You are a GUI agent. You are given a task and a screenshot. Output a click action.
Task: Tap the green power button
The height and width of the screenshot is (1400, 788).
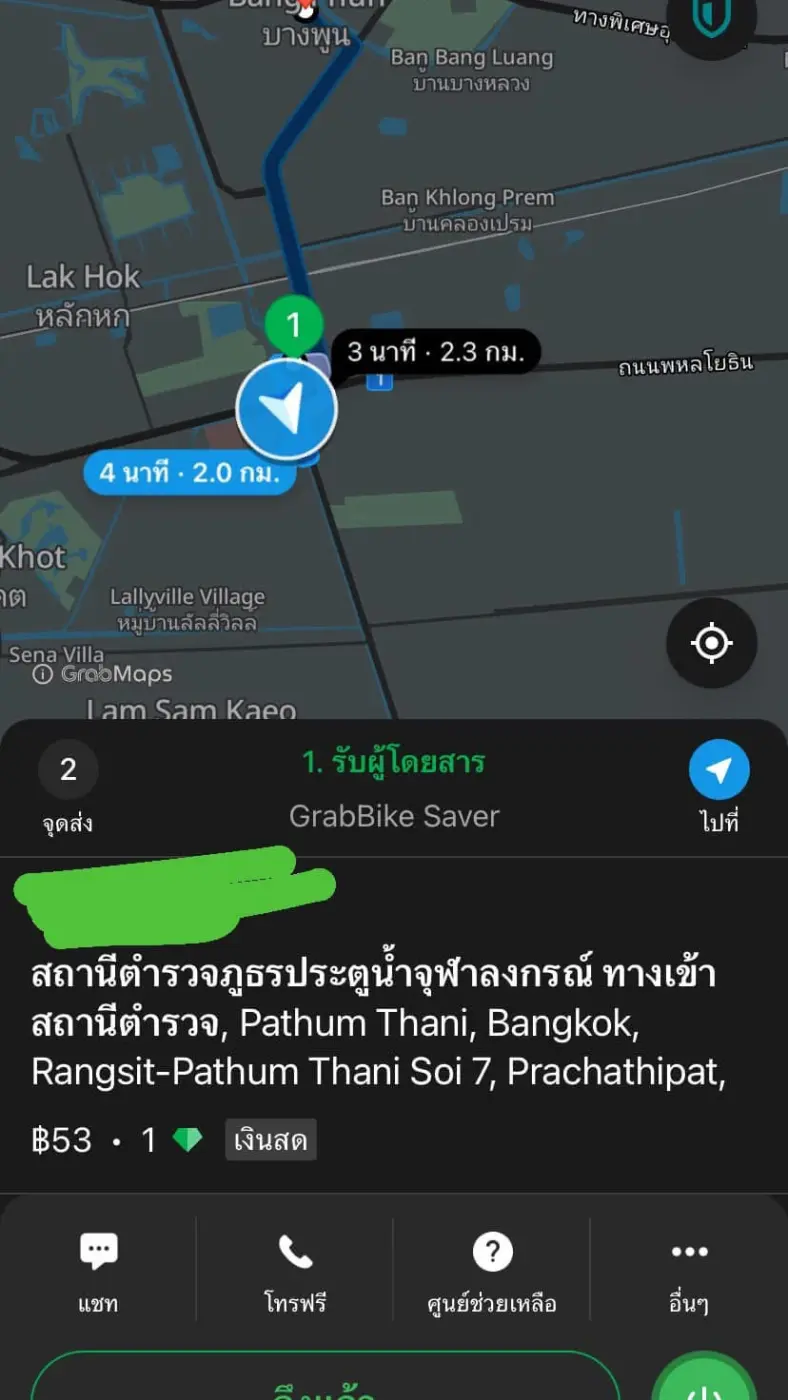coord(705,1380)
